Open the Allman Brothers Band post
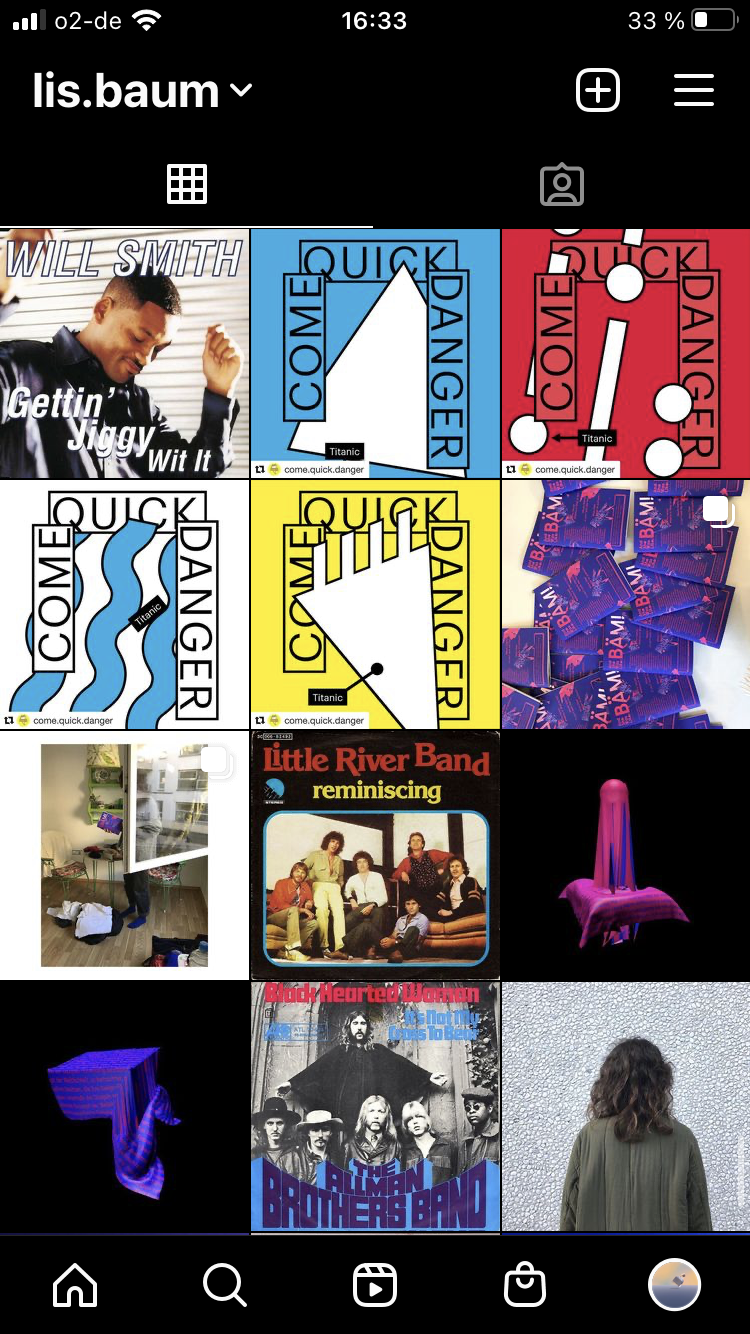 pos(375,1106)
